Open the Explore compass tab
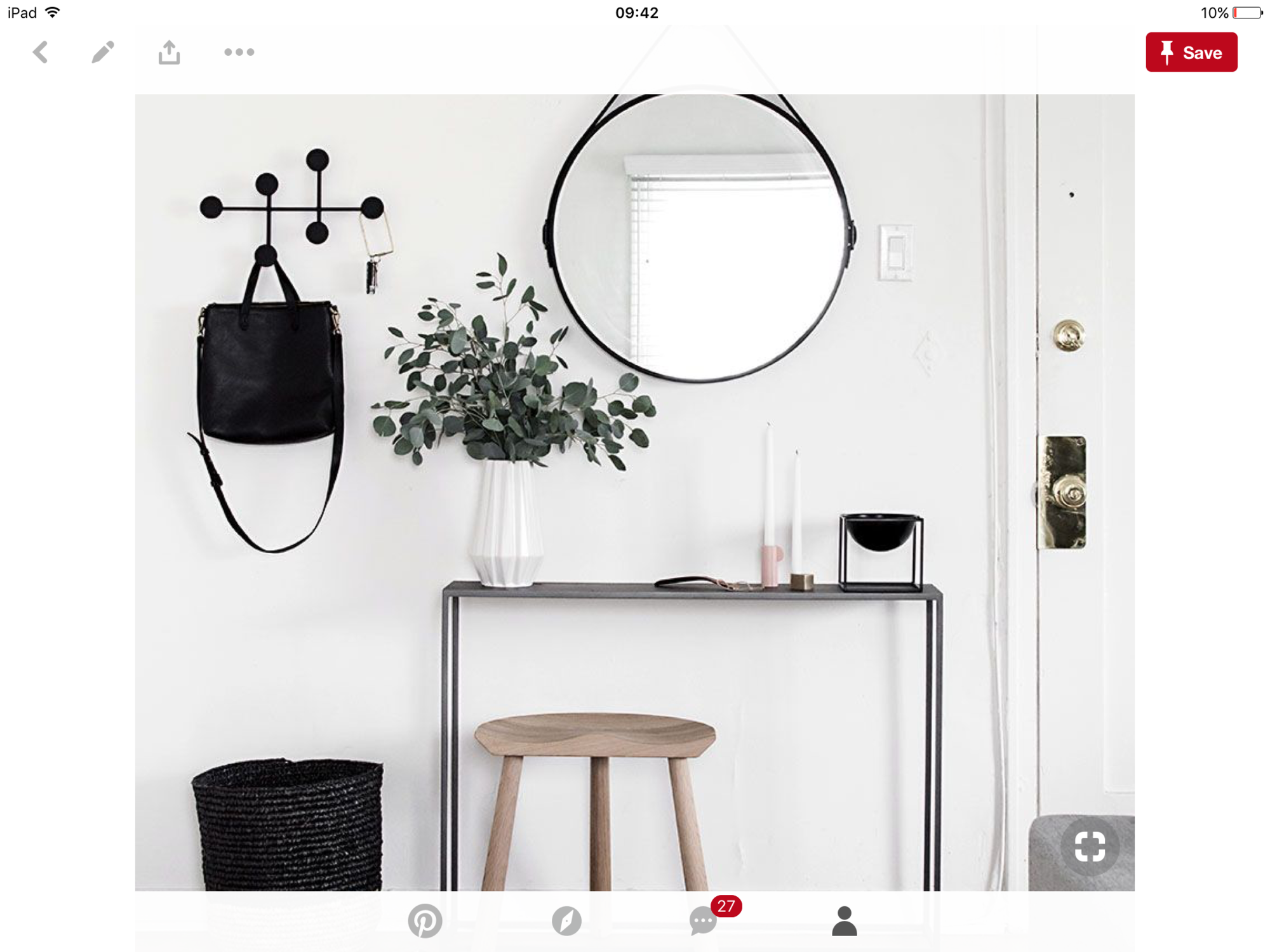 coord(566,920)
